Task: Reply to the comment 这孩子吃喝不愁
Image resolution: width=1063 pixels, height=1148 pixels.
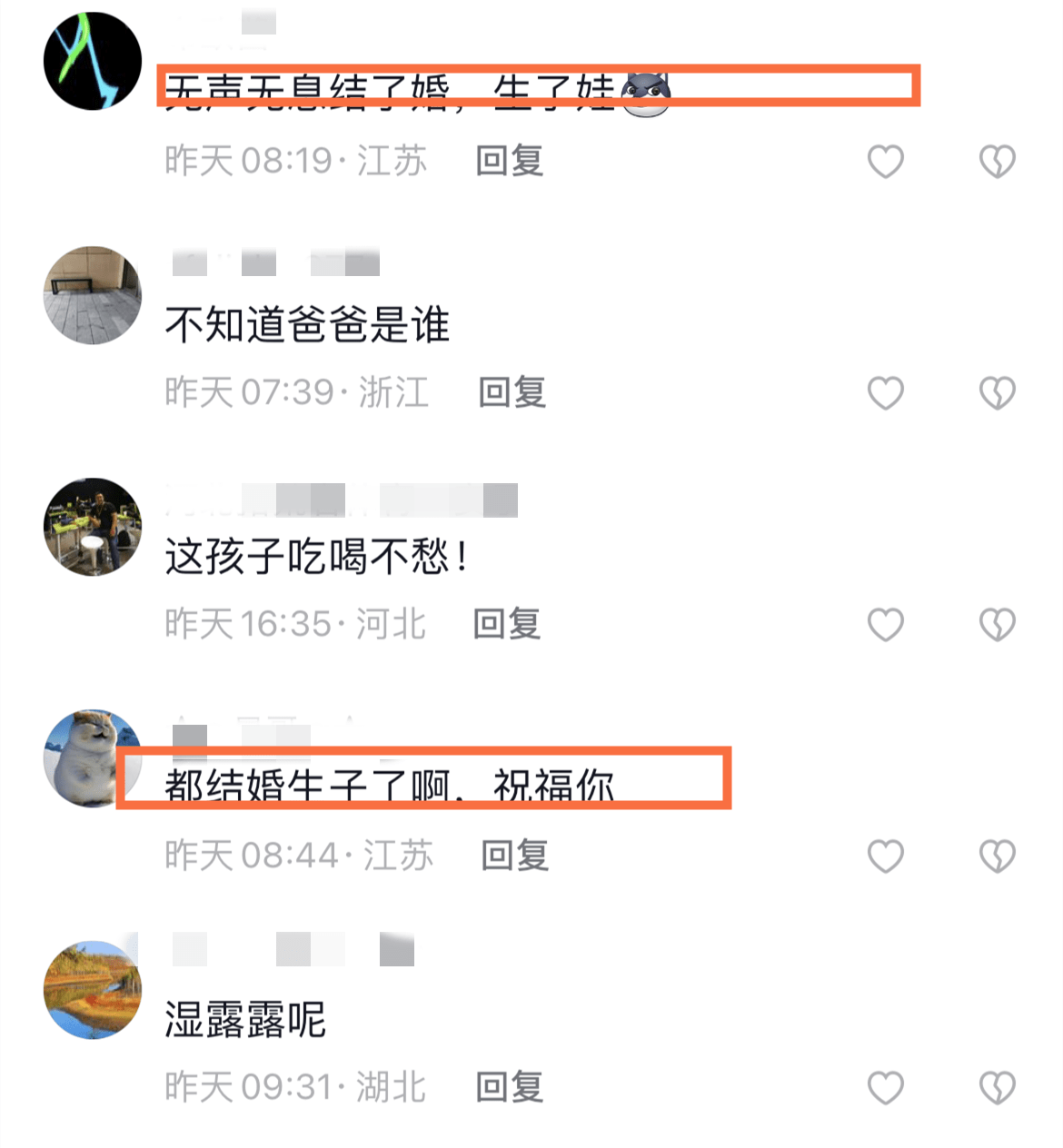Action: 506,624
